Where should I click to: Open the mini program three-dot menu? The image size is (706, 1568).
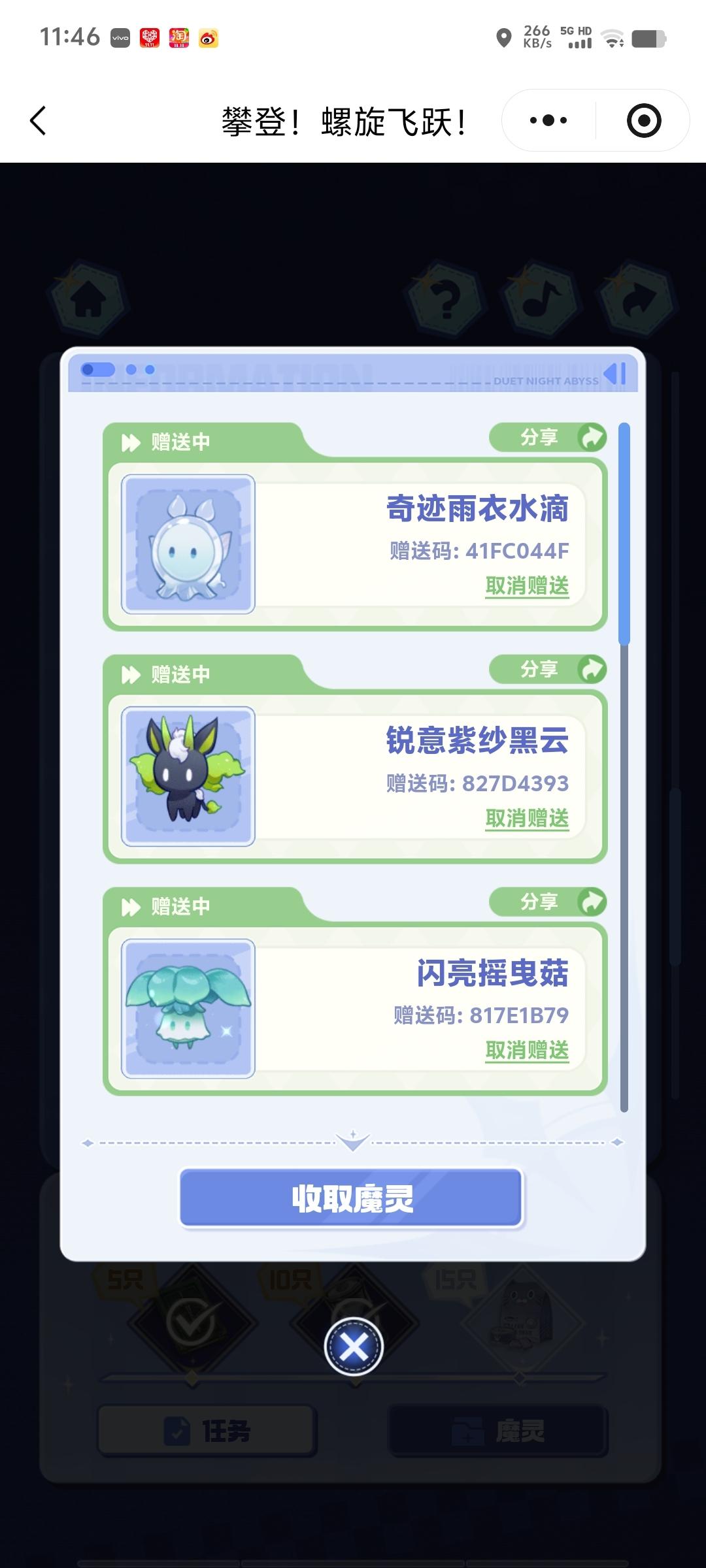548,121
